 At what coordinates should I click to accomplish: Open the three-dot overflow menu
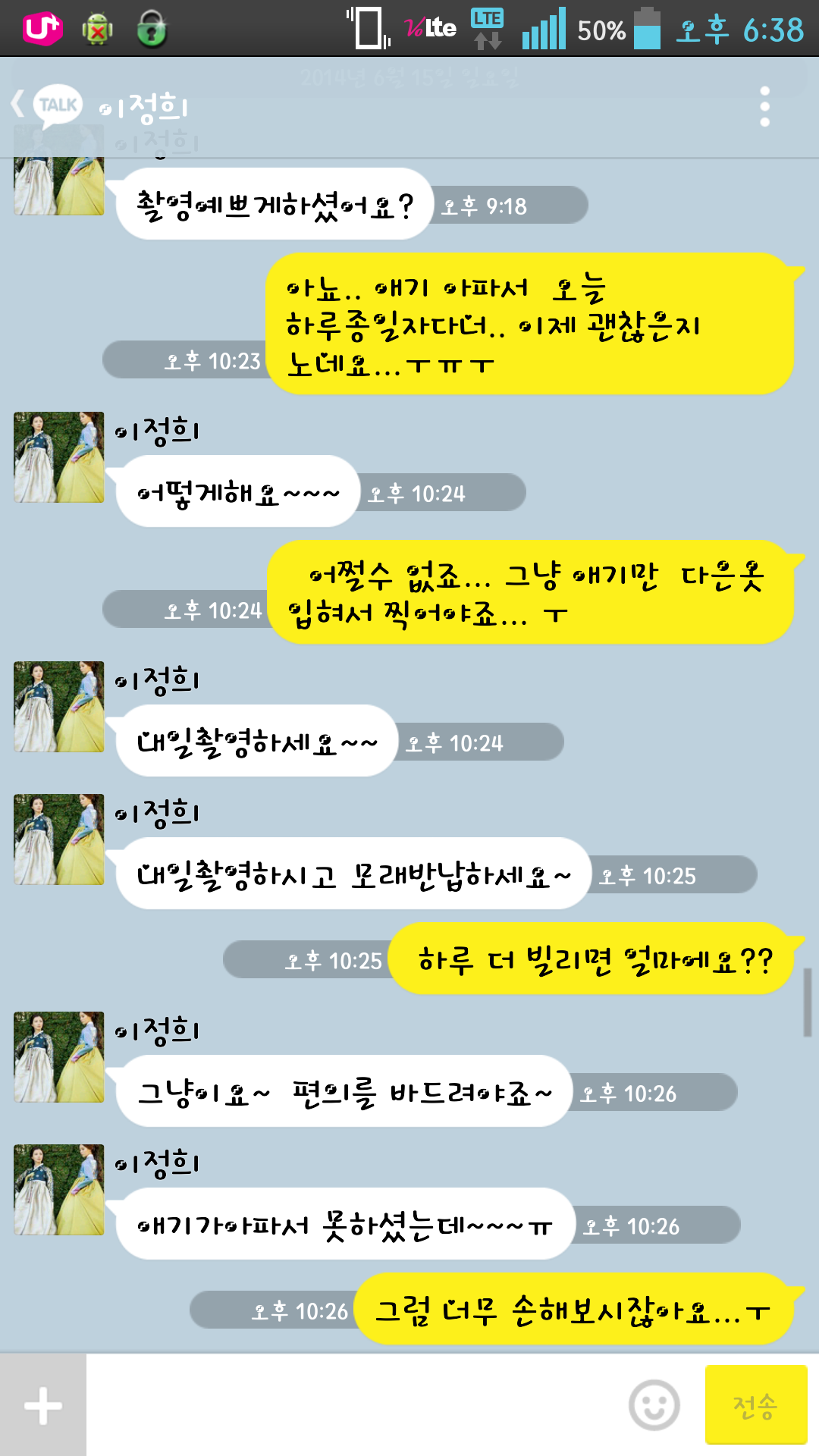[x=764, y=106]
